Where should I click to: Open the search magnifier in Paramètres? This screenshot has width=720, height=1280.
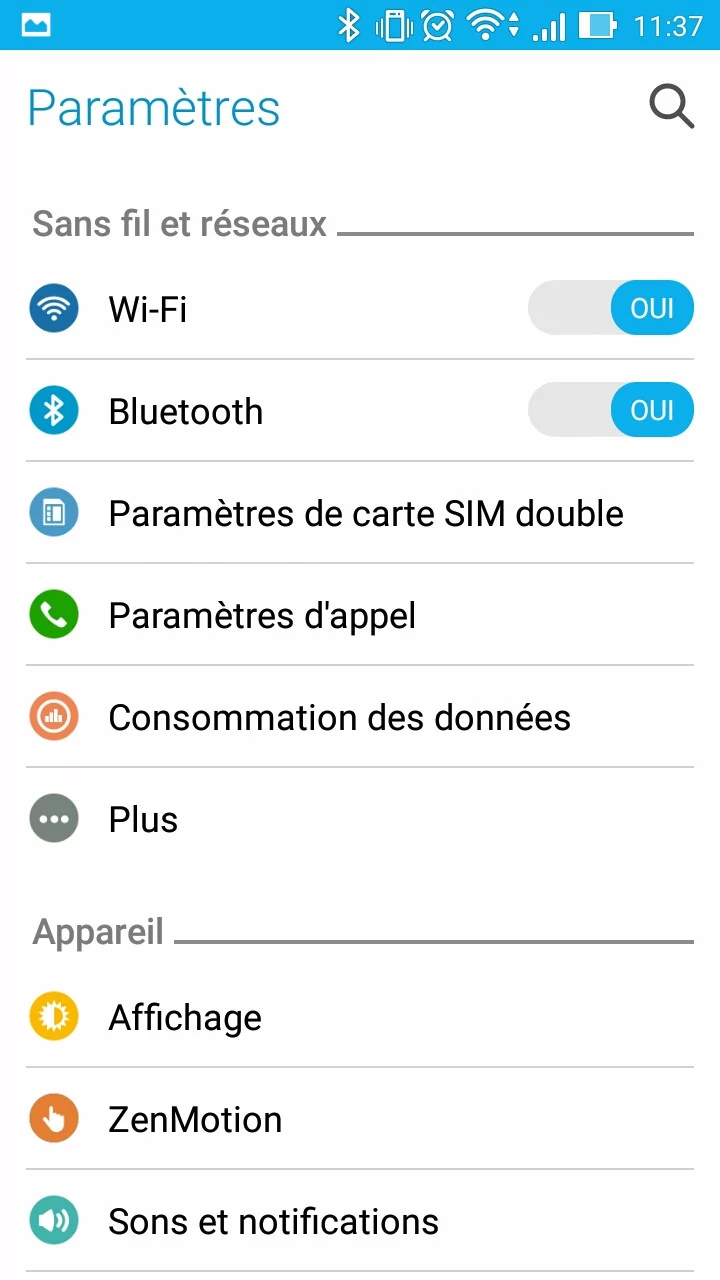(671, 106)
